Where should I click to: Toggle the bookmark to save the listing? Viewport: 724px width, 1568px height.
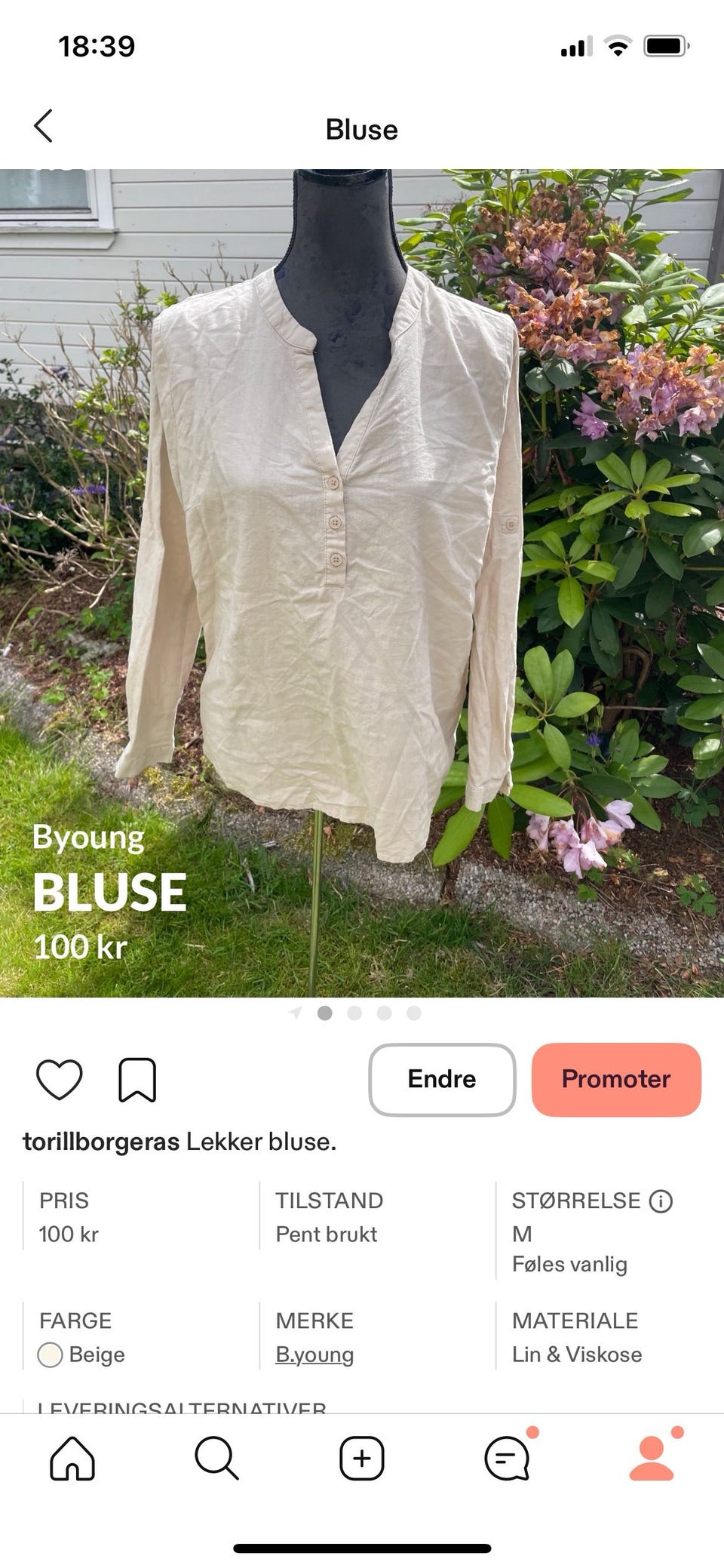pos(138,1081)
